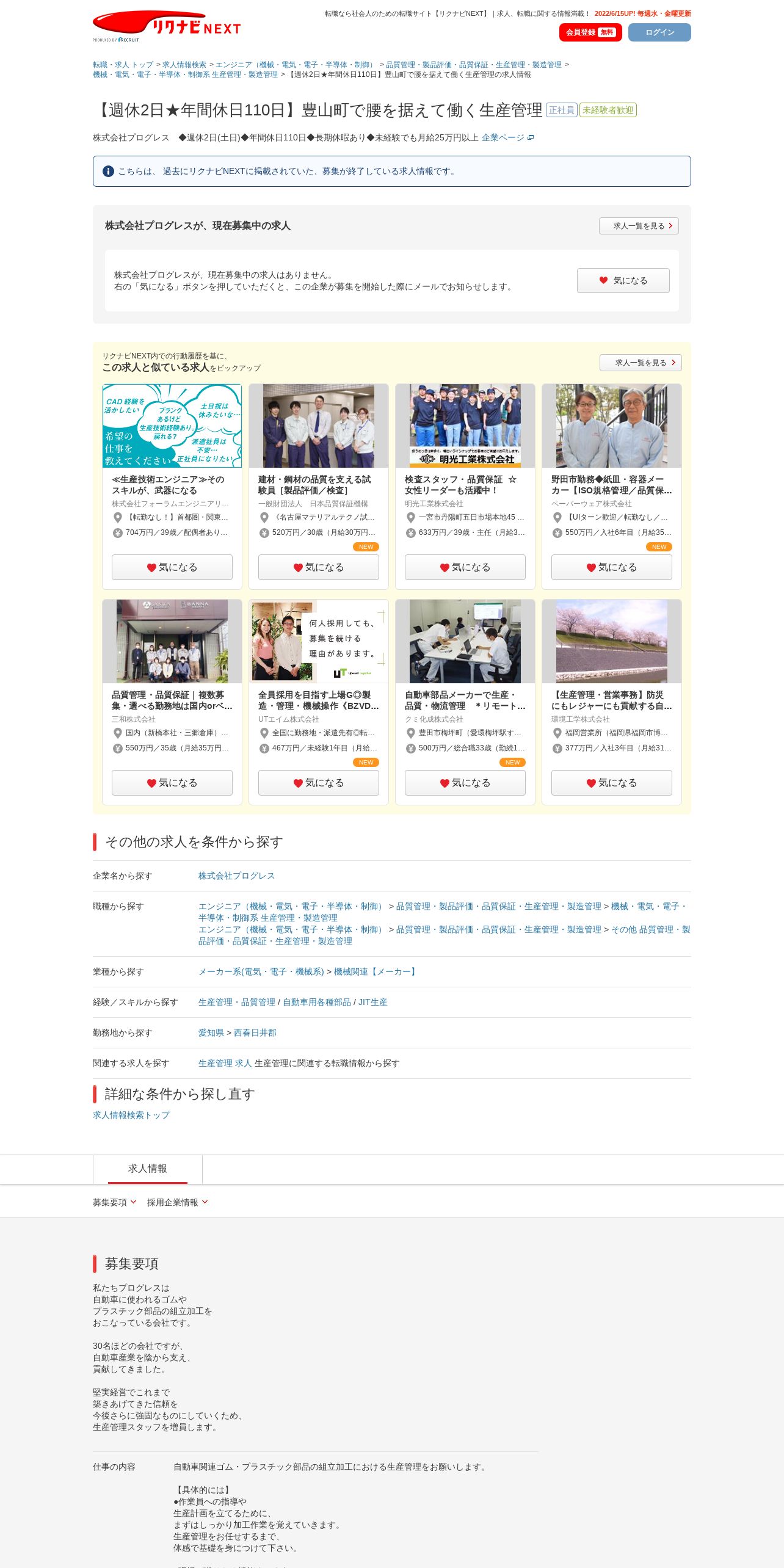The height and width of the screenshot is (1568, 784).
Task: Open the 転職・求人 トップ breadcrumb
Action: point(123,65)
